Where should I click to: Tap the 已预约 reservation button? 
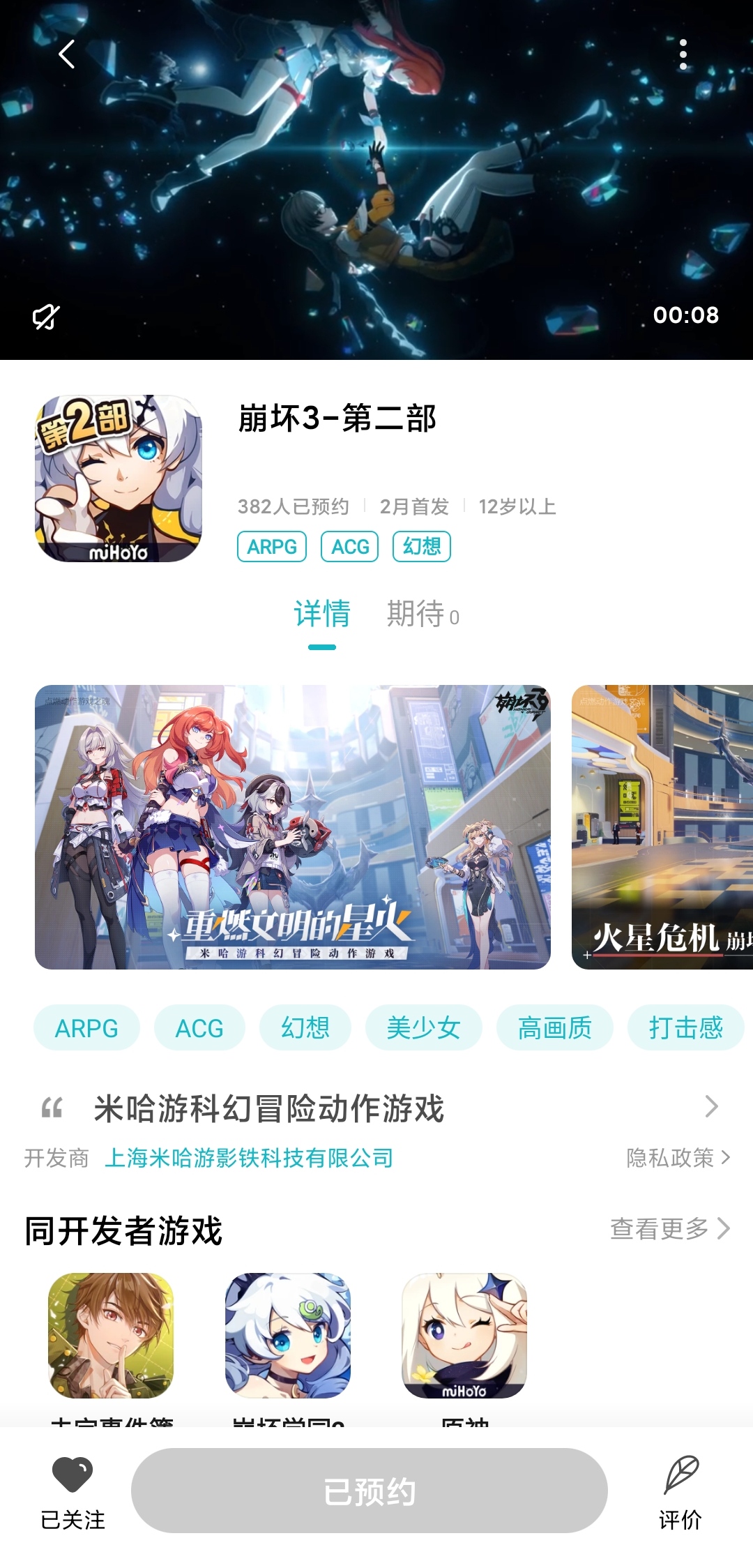pos(370,1491)
